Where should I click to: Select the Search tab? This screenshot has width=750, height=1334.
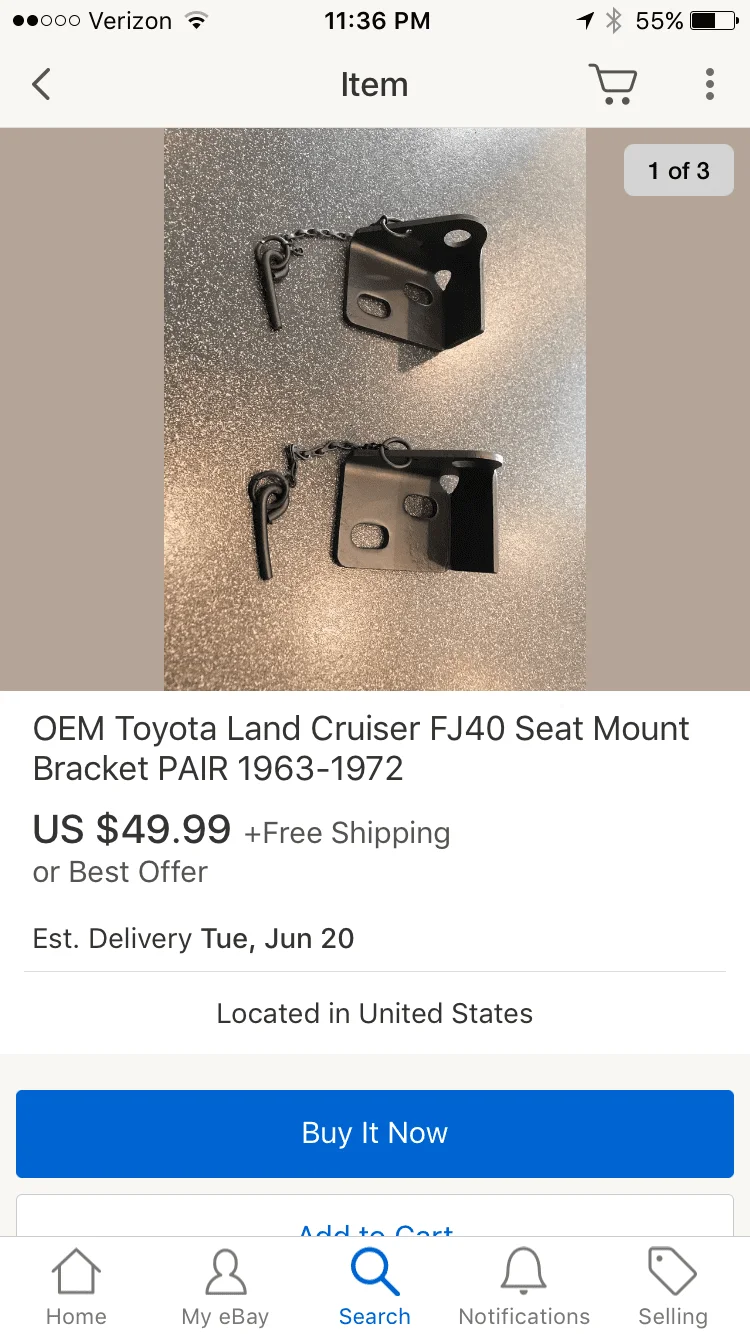pos(375,1287)
